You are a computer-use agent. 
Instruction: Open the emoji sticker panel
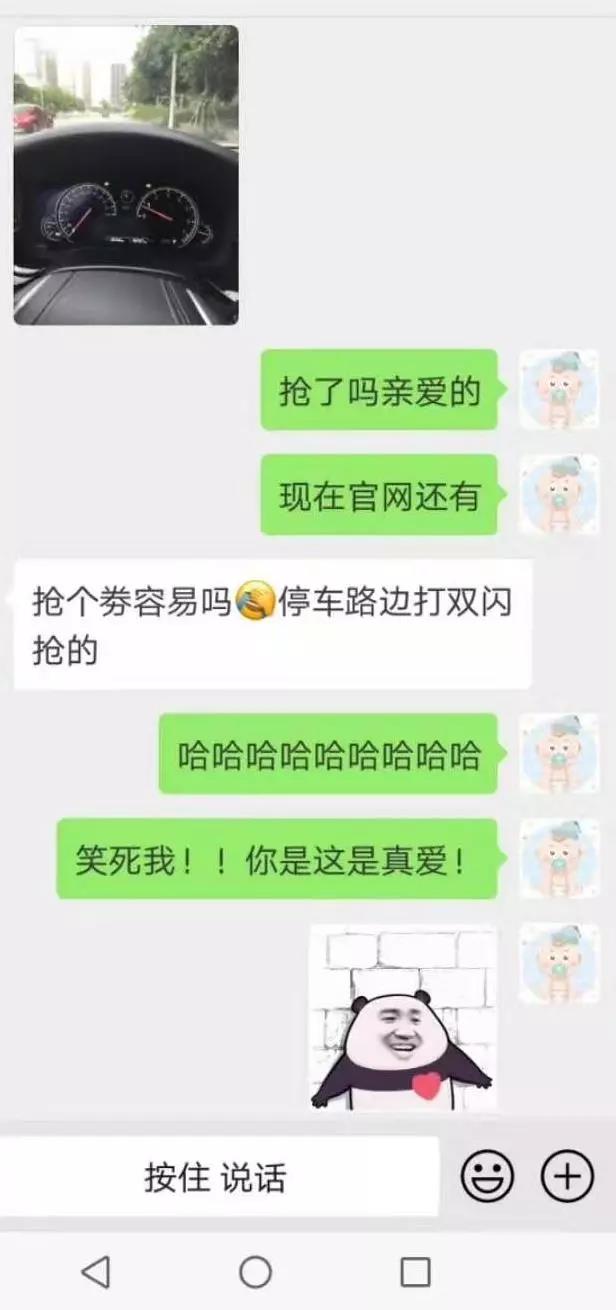(x=487, y=1176)
